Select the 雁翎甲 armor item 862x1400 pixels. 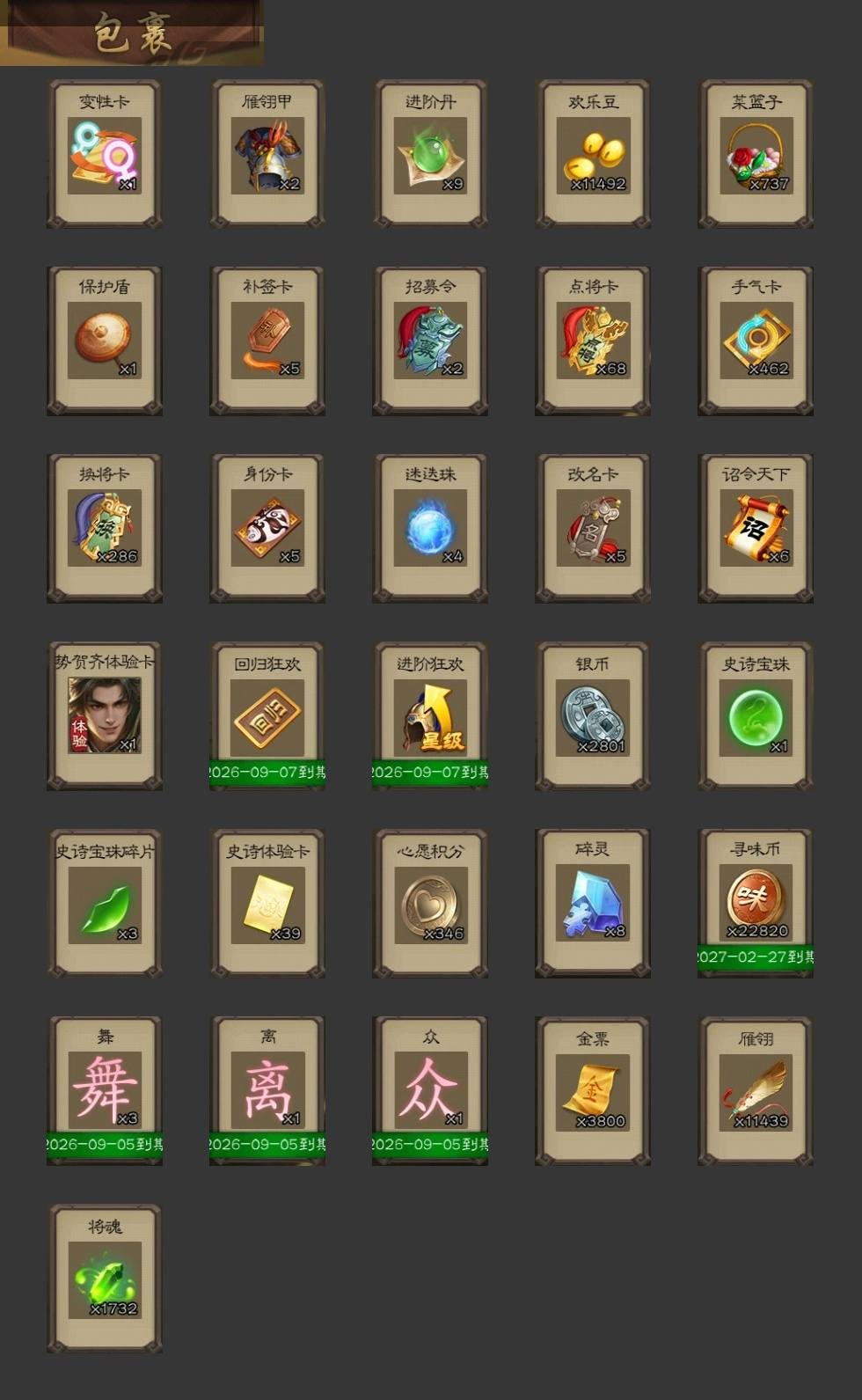click(x=267, y=154)
